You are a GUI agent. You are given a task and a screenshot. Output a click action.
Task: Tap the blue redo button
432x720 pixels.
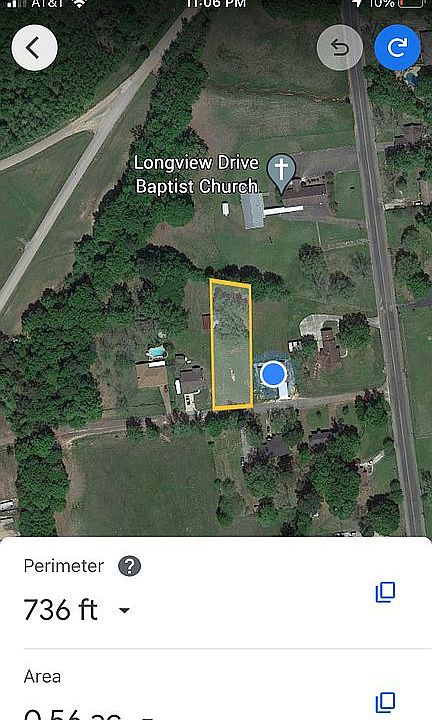point(397,48)
